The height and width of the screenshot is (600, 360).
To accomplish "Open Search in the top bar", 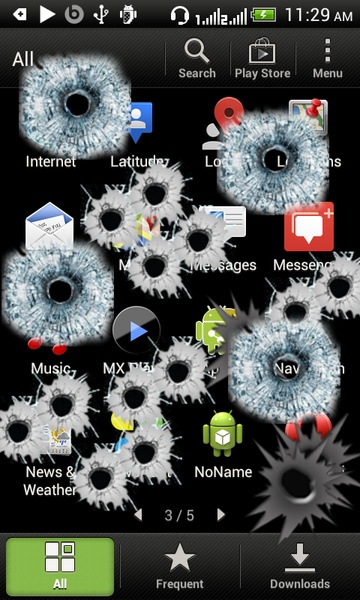I will pos(197,59).
